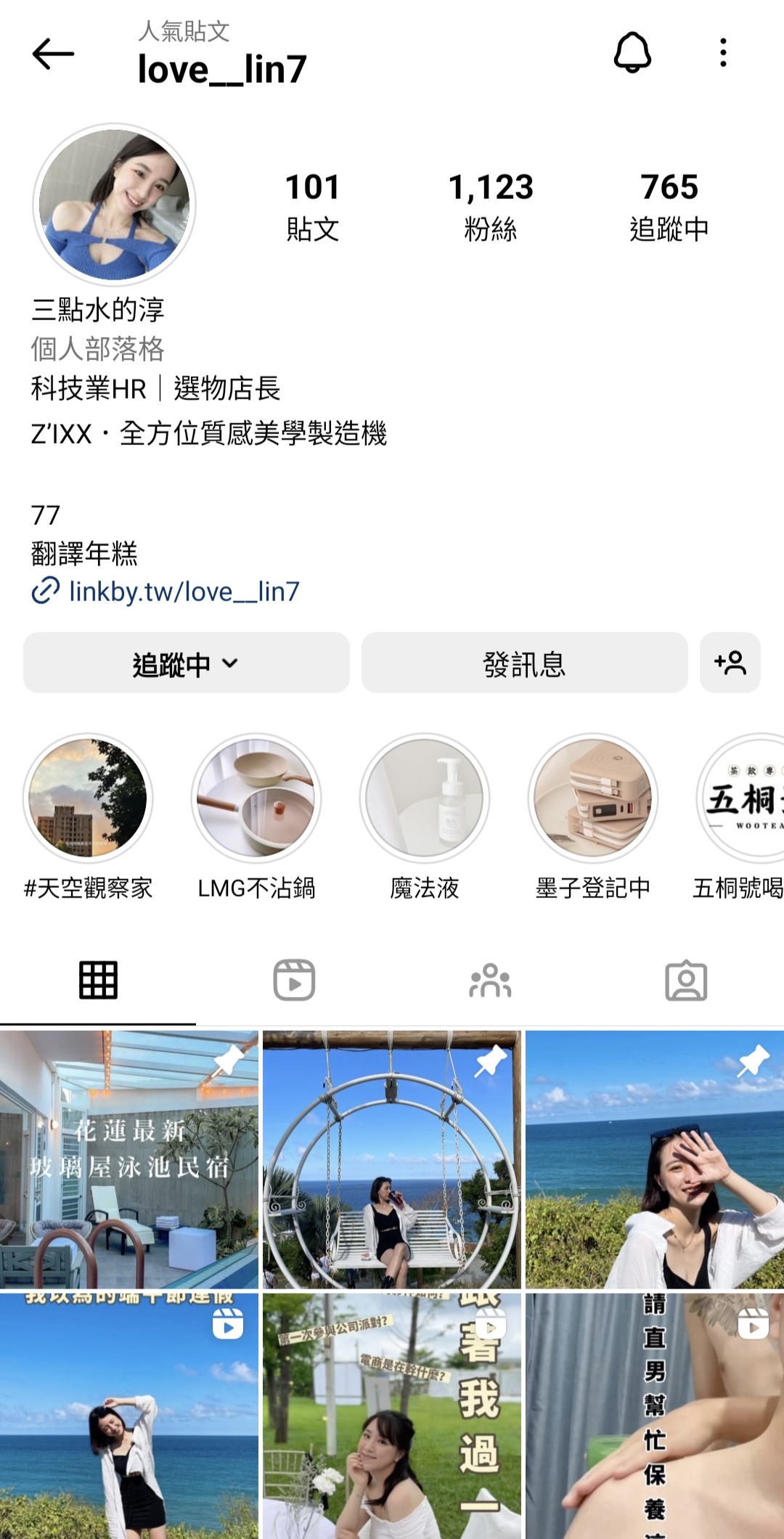Screen dimensions: 784x1539
Task: Open the linkby.tw/love__lin7 link
Action: click(183, 591)
